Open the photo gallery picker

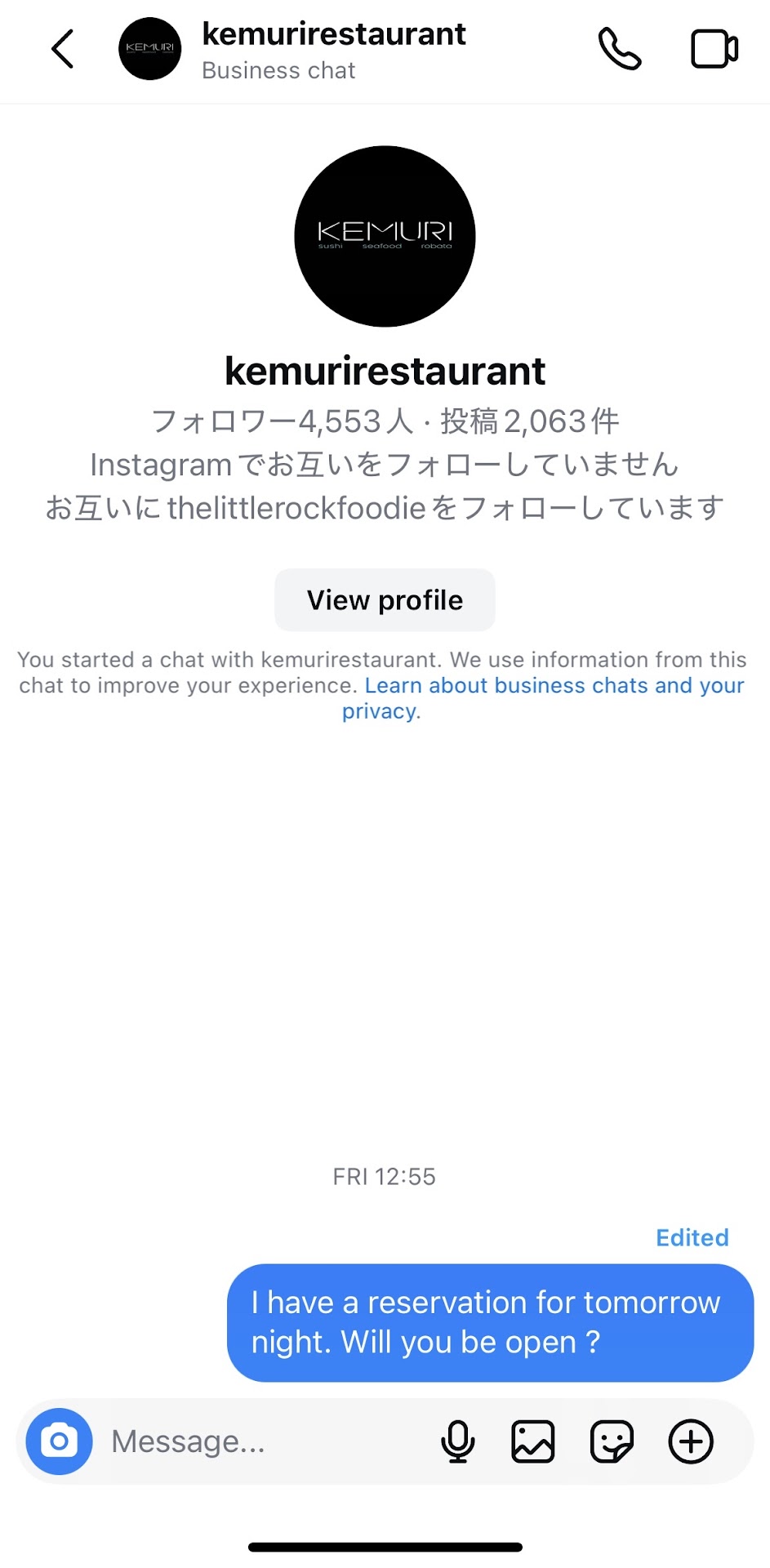pyautogui.click(x=533, y=1441)
